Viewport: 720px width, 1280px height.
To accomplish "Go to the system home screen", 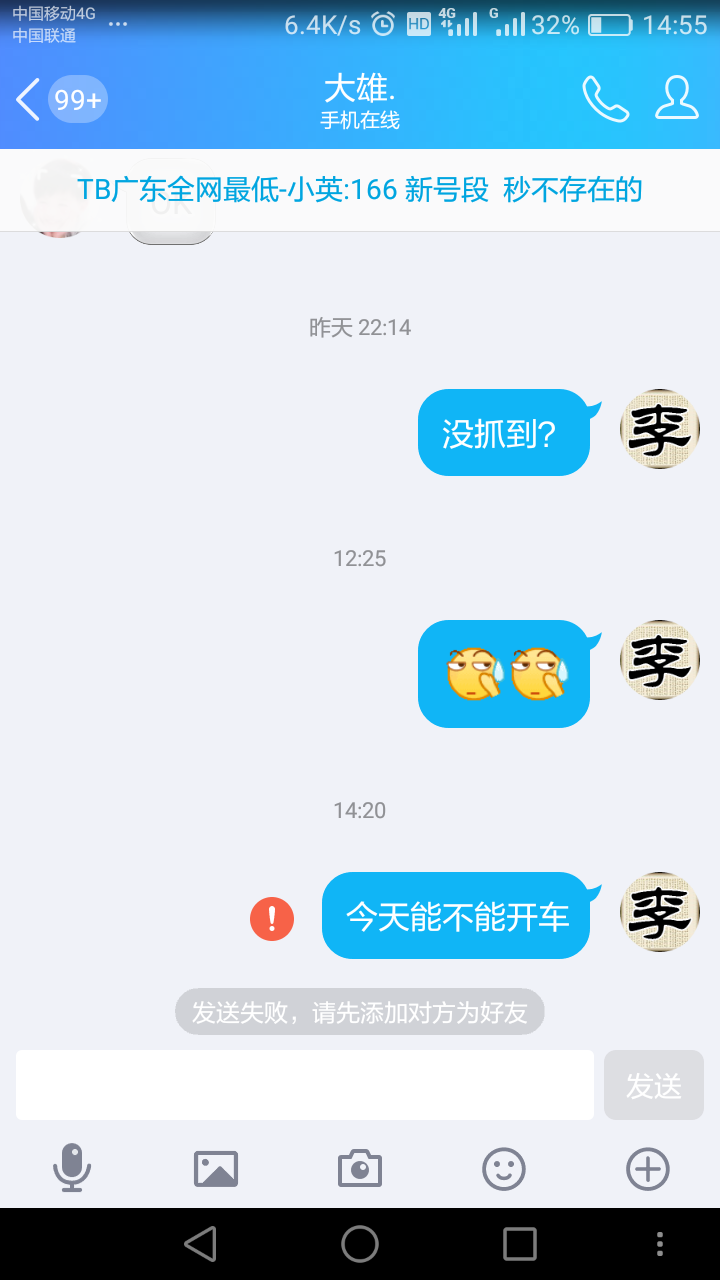I will 360,1244.
